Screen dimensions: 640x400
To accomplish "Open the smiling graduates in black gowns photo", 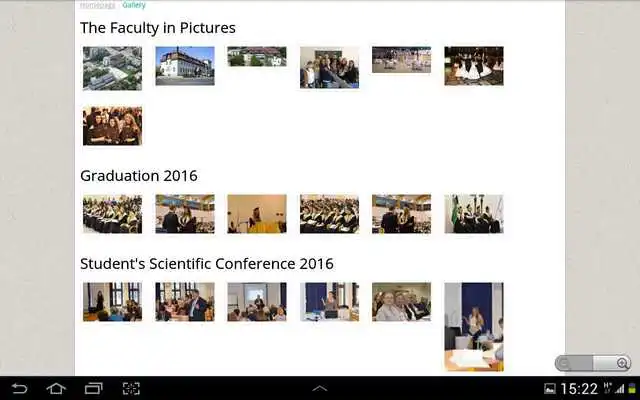I will pyautogui.click(x=112, y=126).
